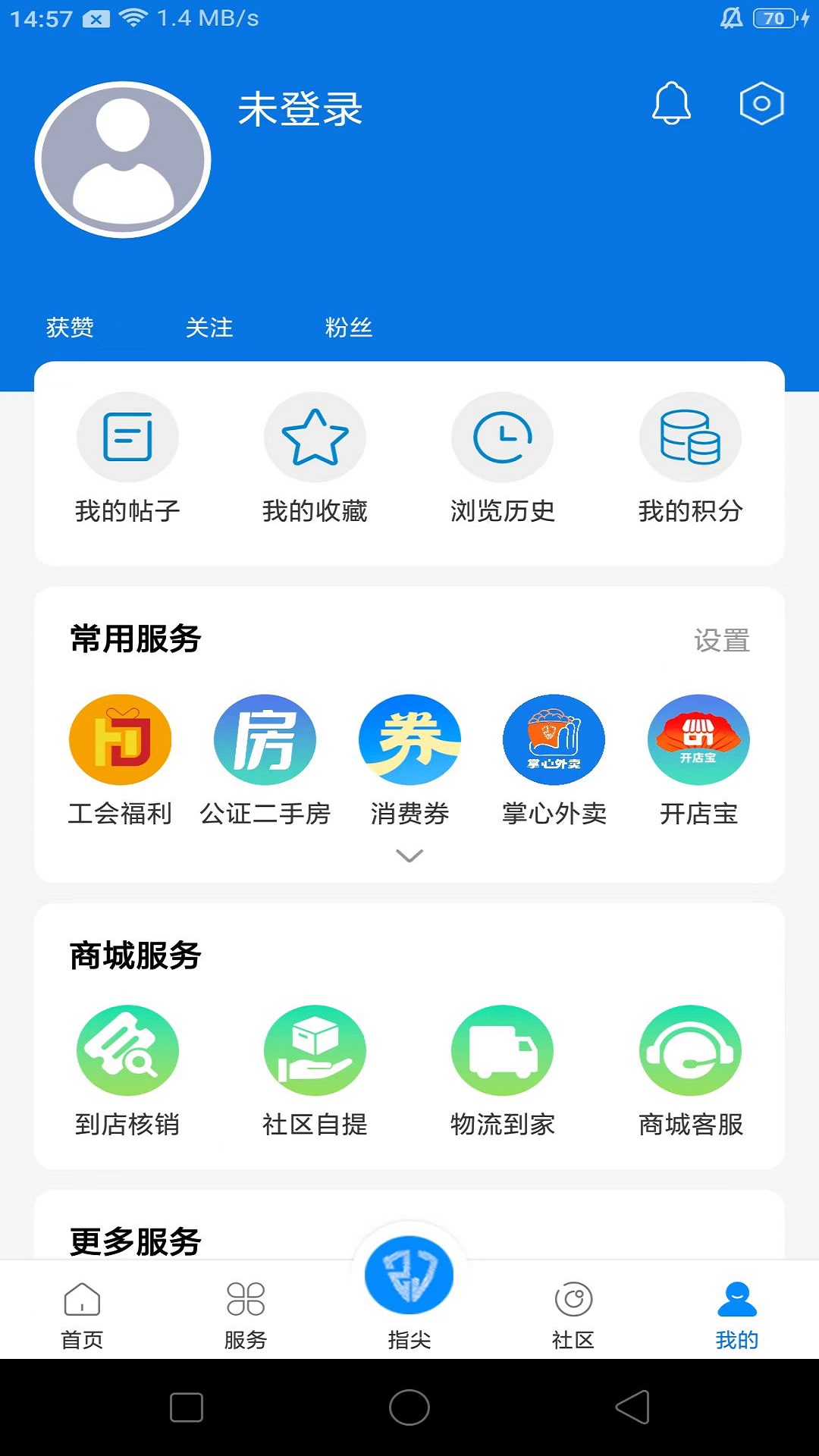Open 公证二手房 service

(x=265, y=762)
